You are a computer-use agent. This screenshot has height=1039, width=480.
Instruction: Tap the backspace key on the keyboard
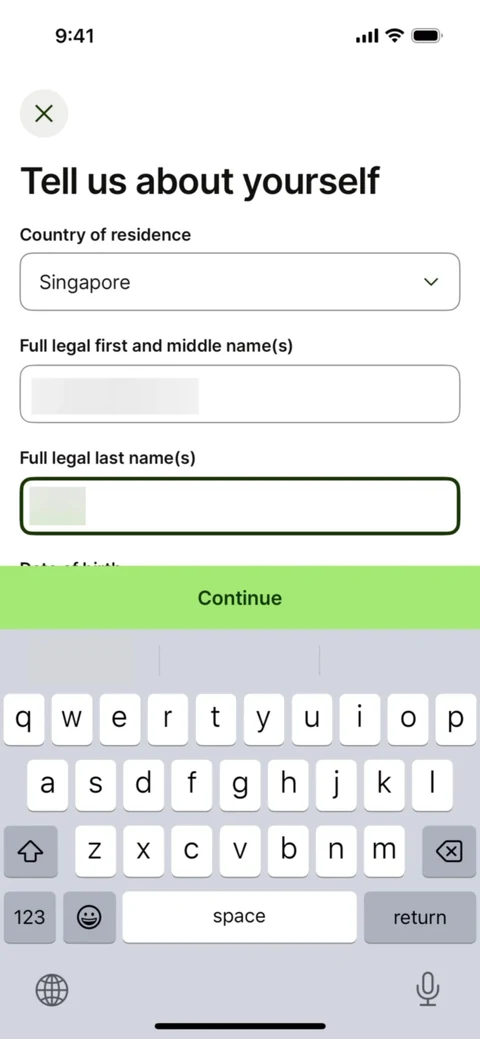pos(449,851)
